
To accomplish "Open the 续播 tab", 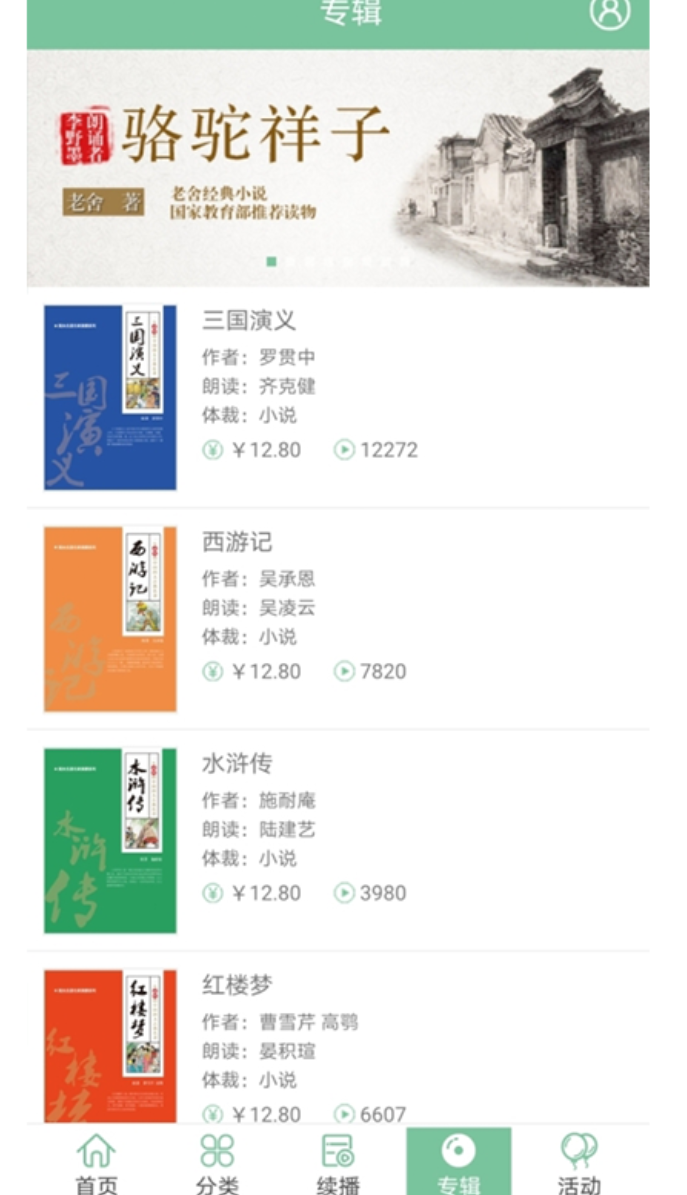I will click(x=337, y=1162).
